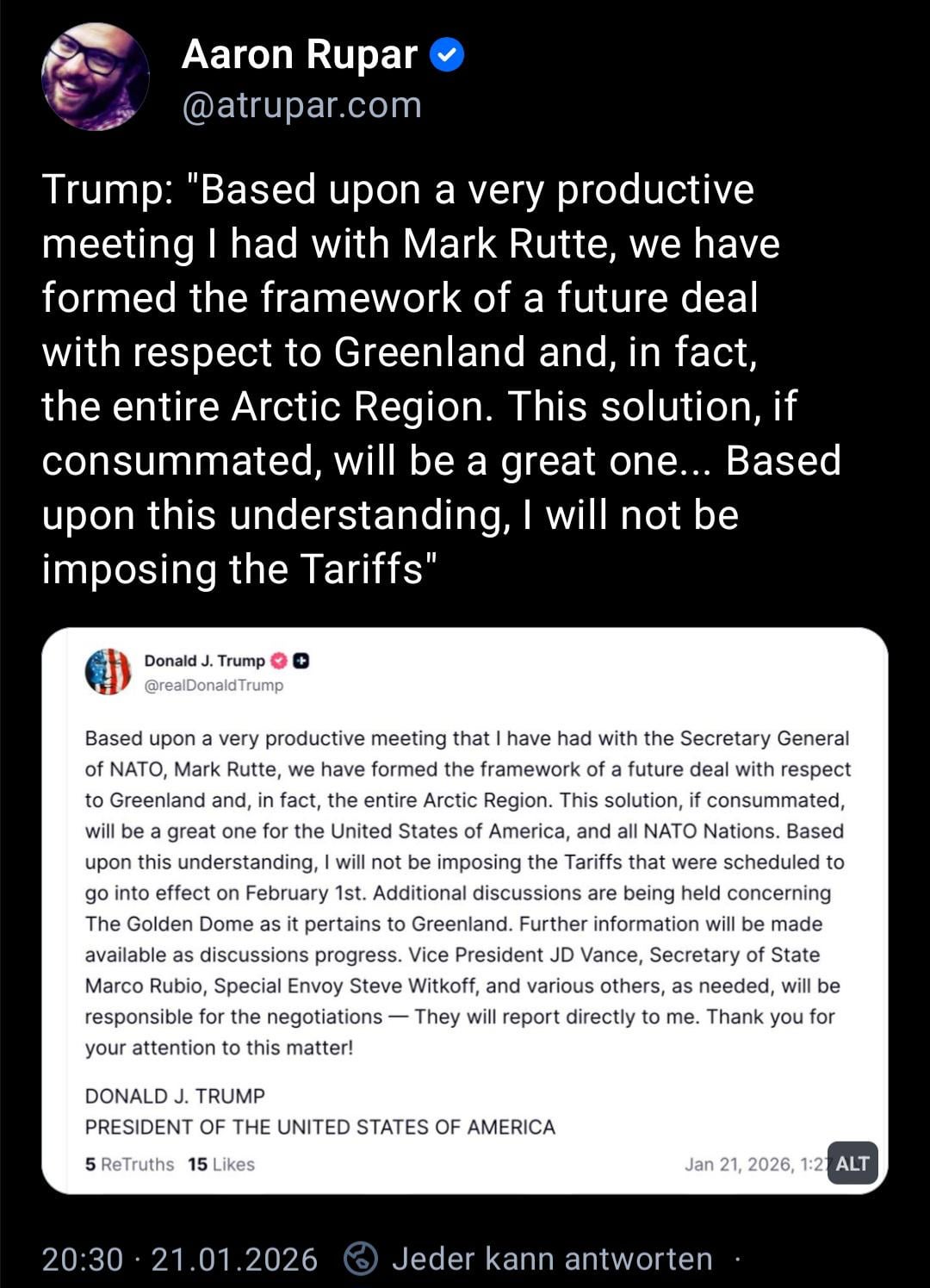Viewport: 930px width, 1288px height.
Task: Show the ALT text of the image
Action: point(852,1163)
